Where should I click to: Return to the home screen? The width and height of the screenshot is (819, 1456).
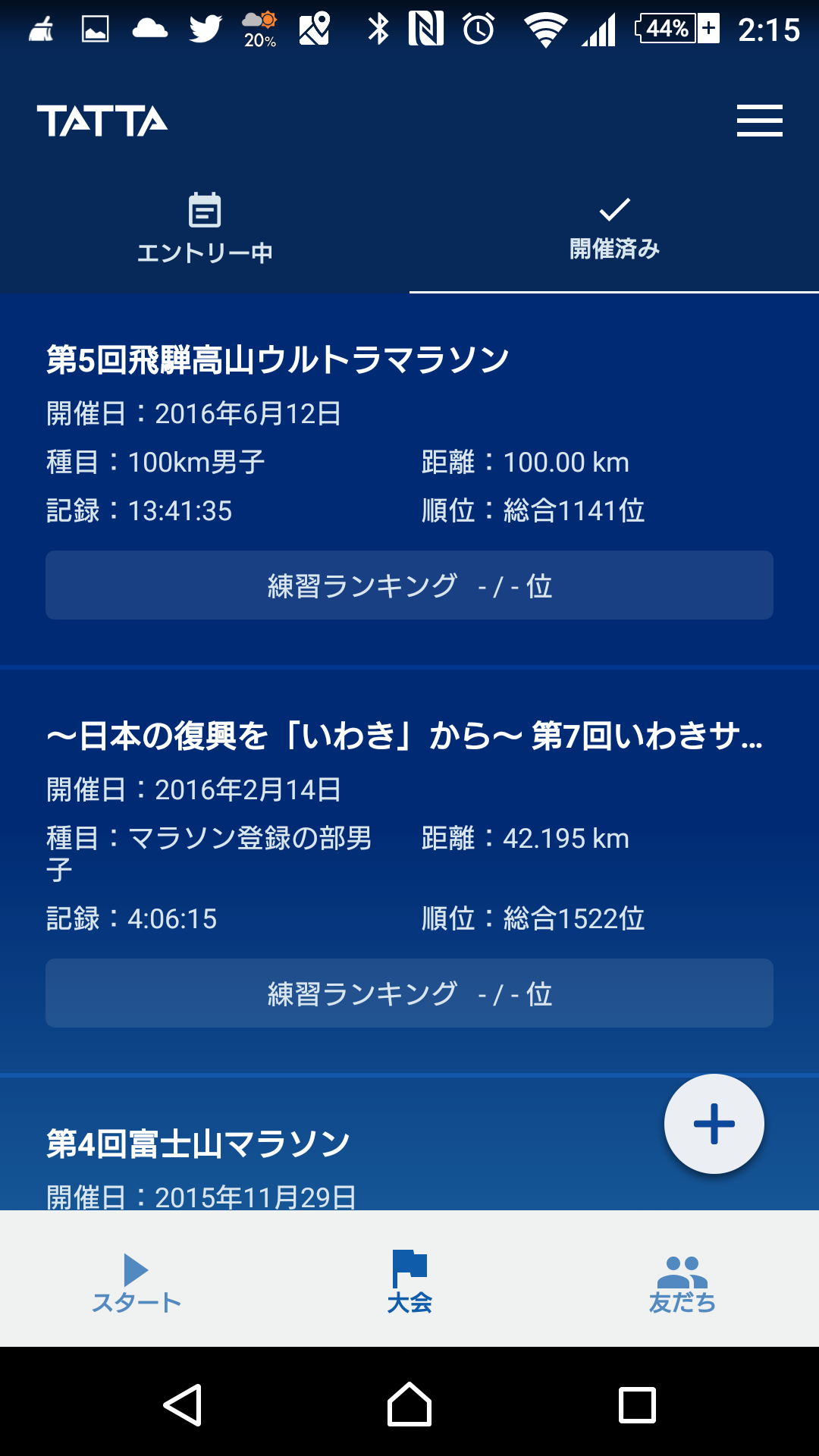[409, 1405]
